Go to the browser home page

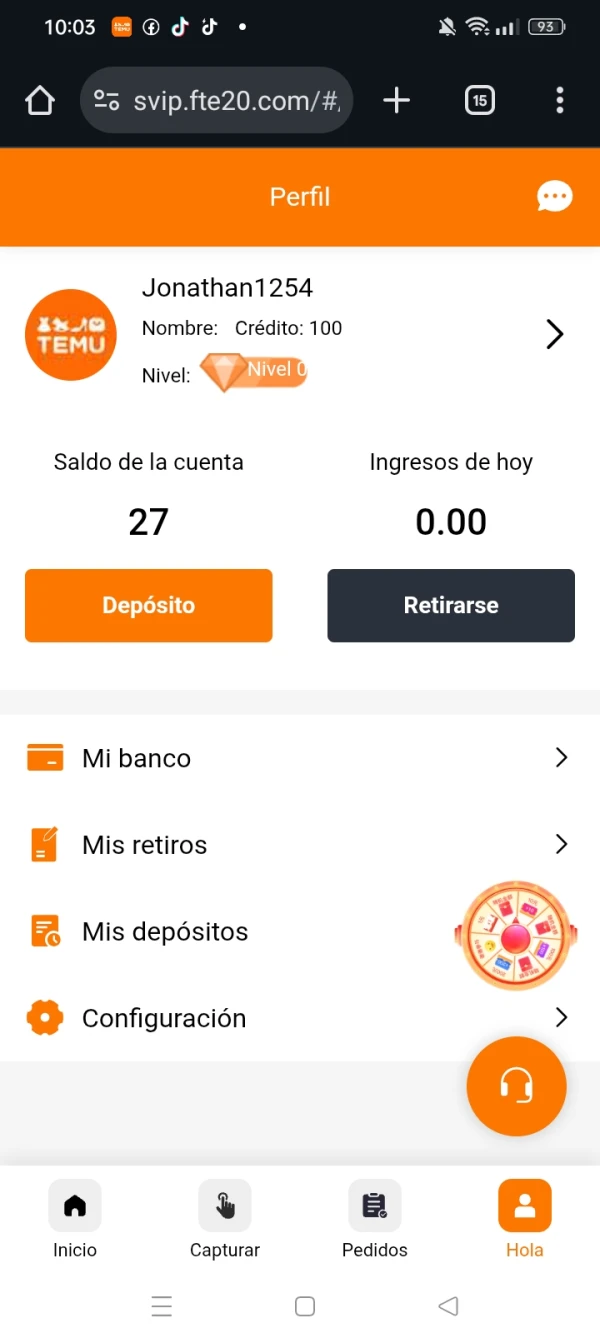tap(40, 100)
